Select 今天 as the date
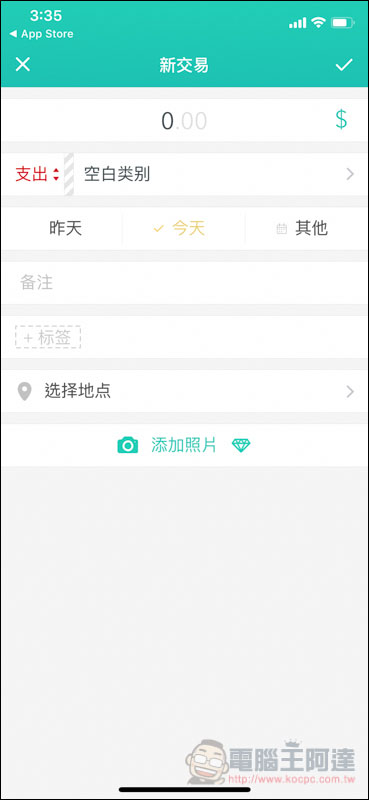 (x=184, y=228)
